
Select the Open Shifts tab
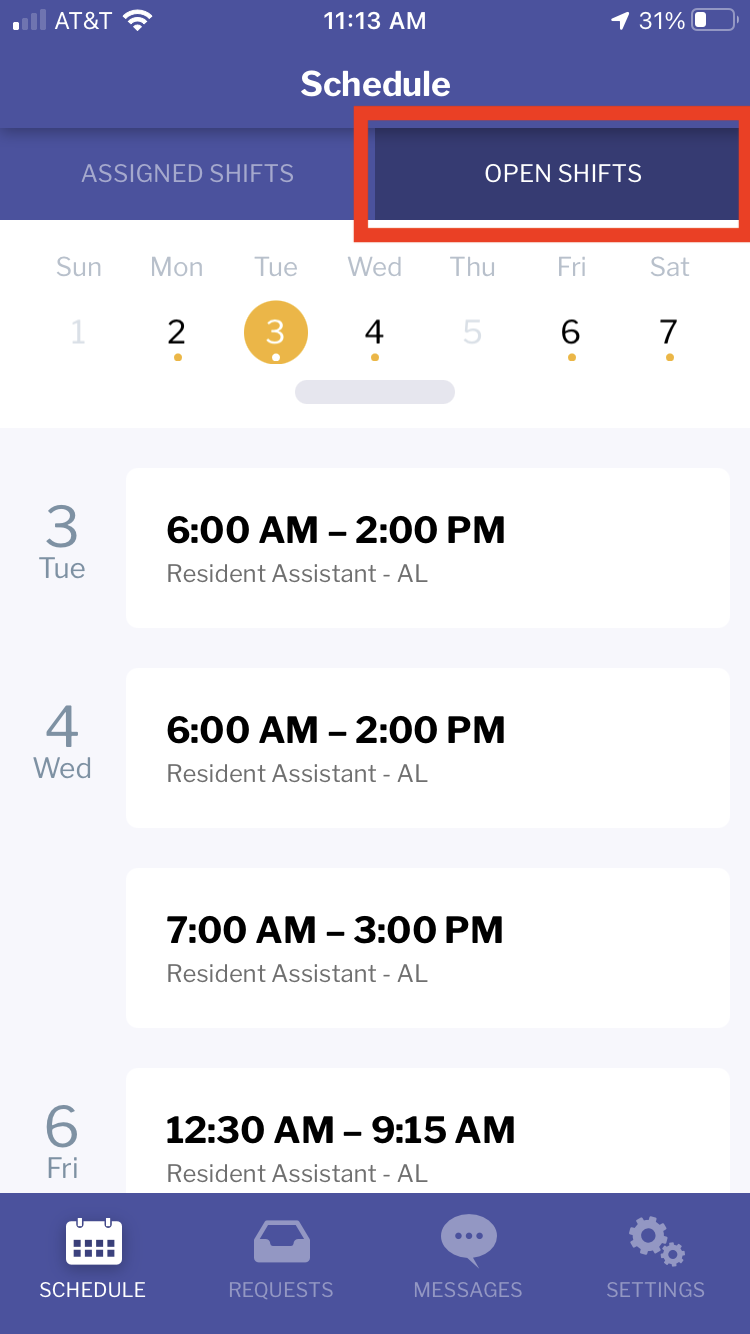[x=563, y=173]
